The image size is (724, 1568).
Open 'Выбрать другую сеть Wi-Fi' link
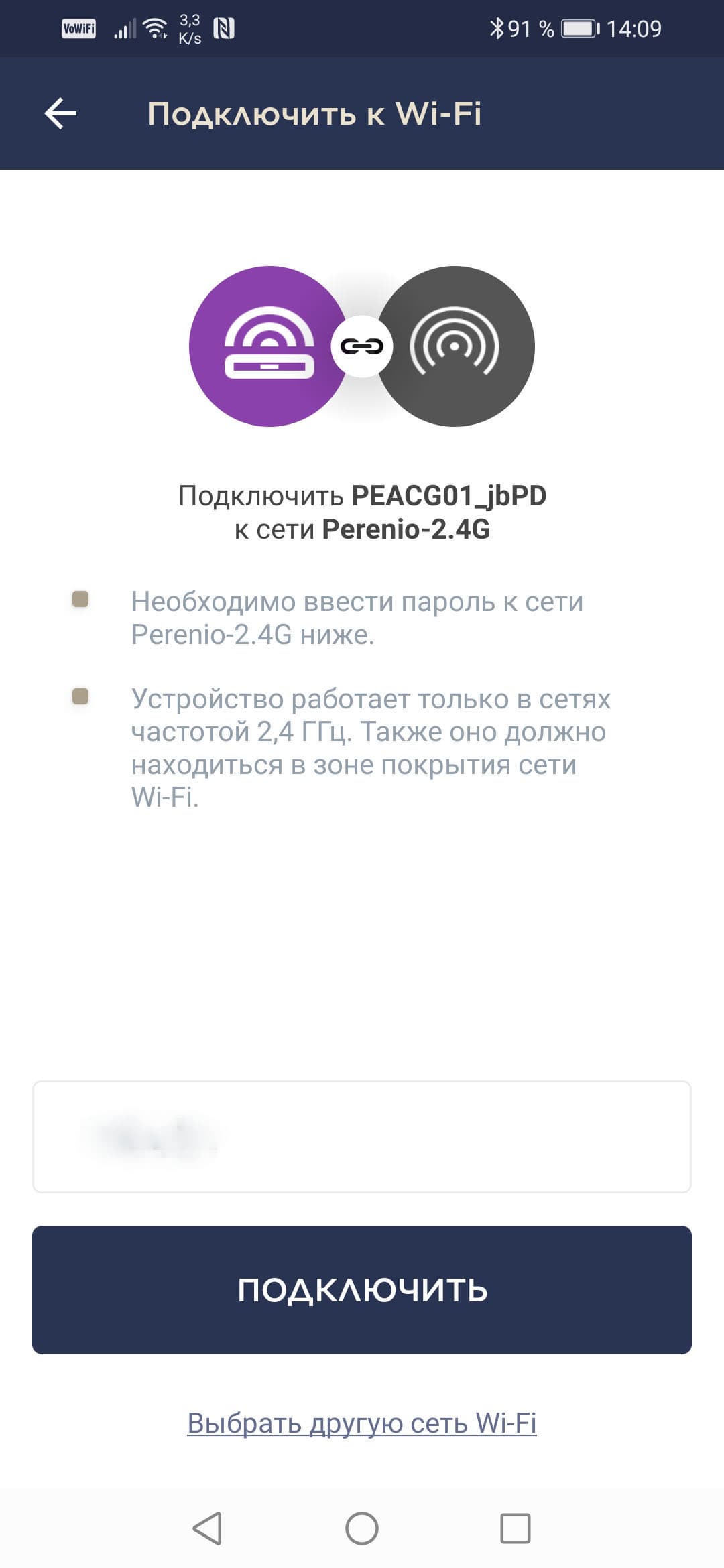pyautogui.click(x=362, y=1423)
